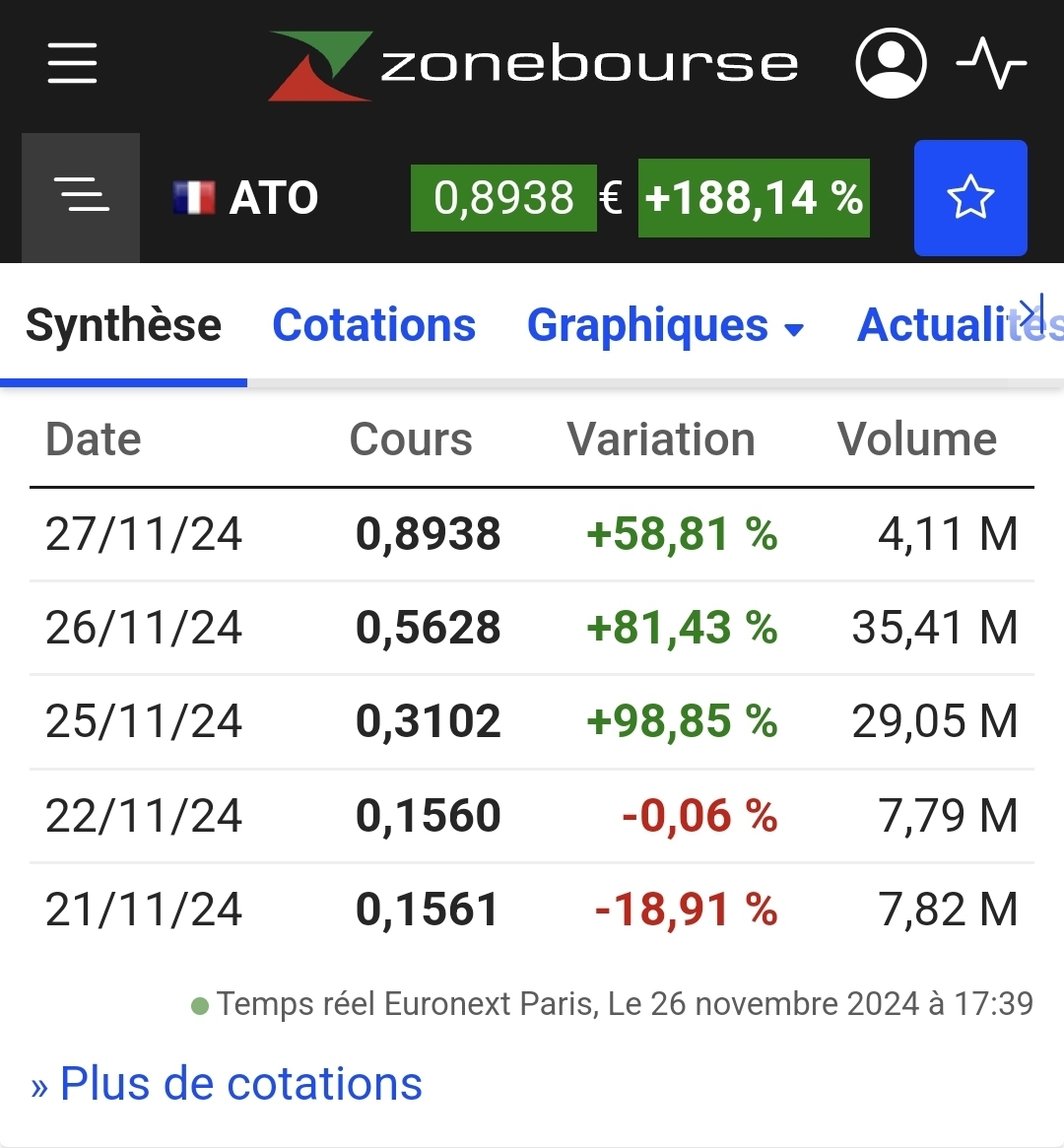
Task: Open the ATO stock section menu
Action: point(81,197)
